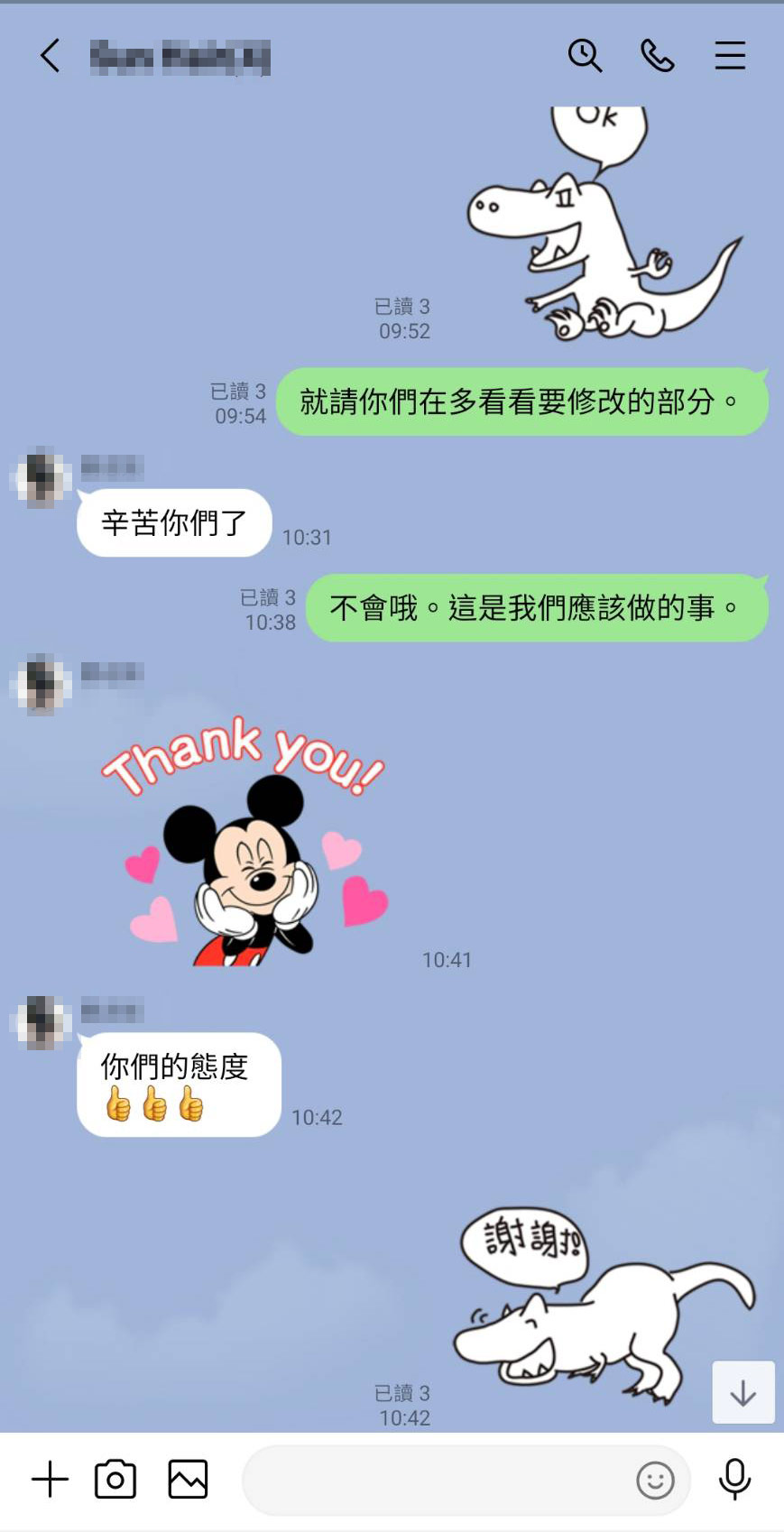Start a voice call

tap(658, 56)
